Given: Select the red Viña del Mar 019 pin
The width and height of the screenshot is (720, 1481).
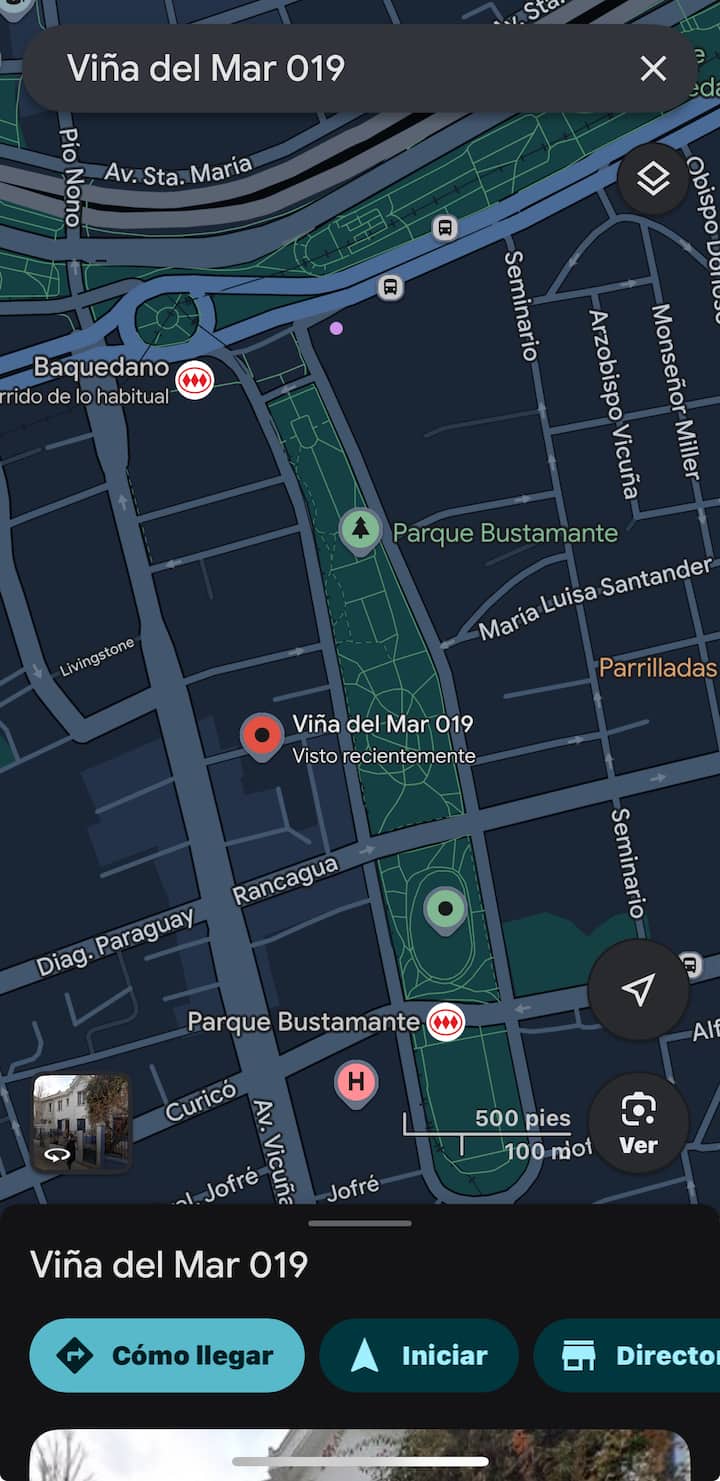Looking at the screenshot, I should pyautogui.click(x=262, y=737).
